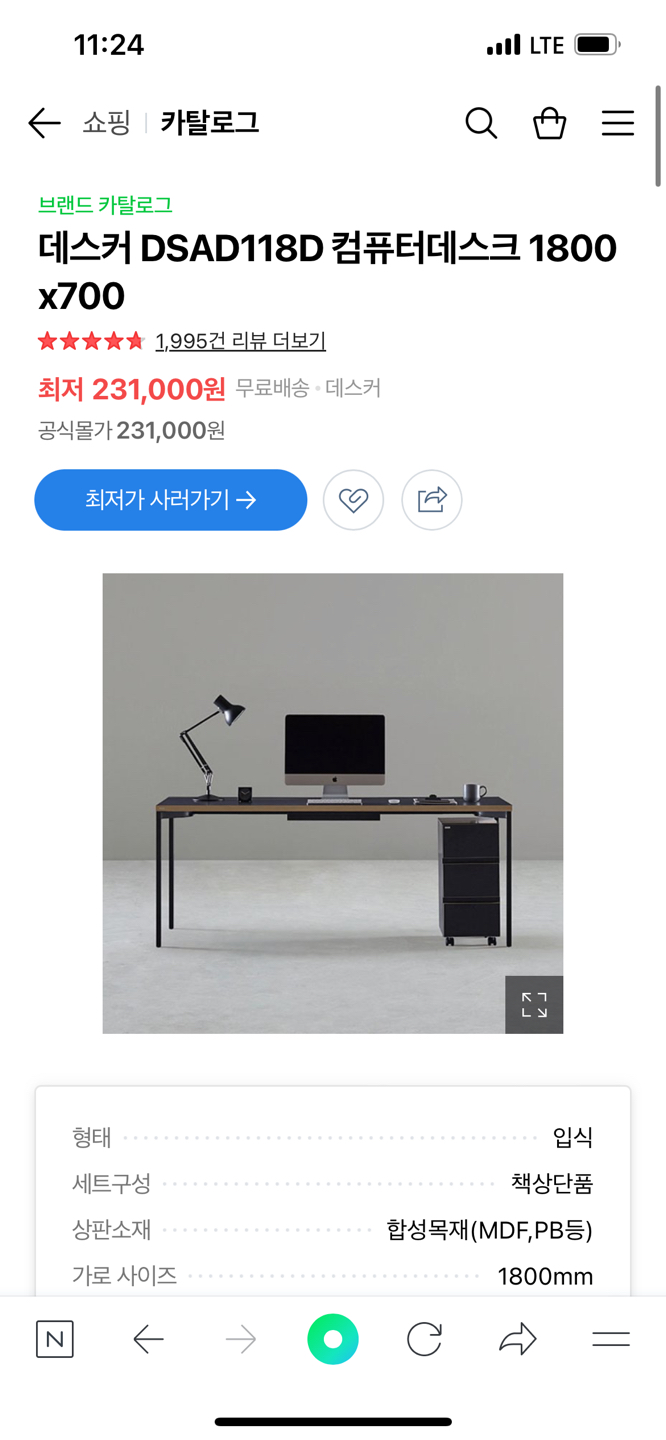Open the search magnifier icon
Viewport: 666px width, 1440px height.
[481, 123]
